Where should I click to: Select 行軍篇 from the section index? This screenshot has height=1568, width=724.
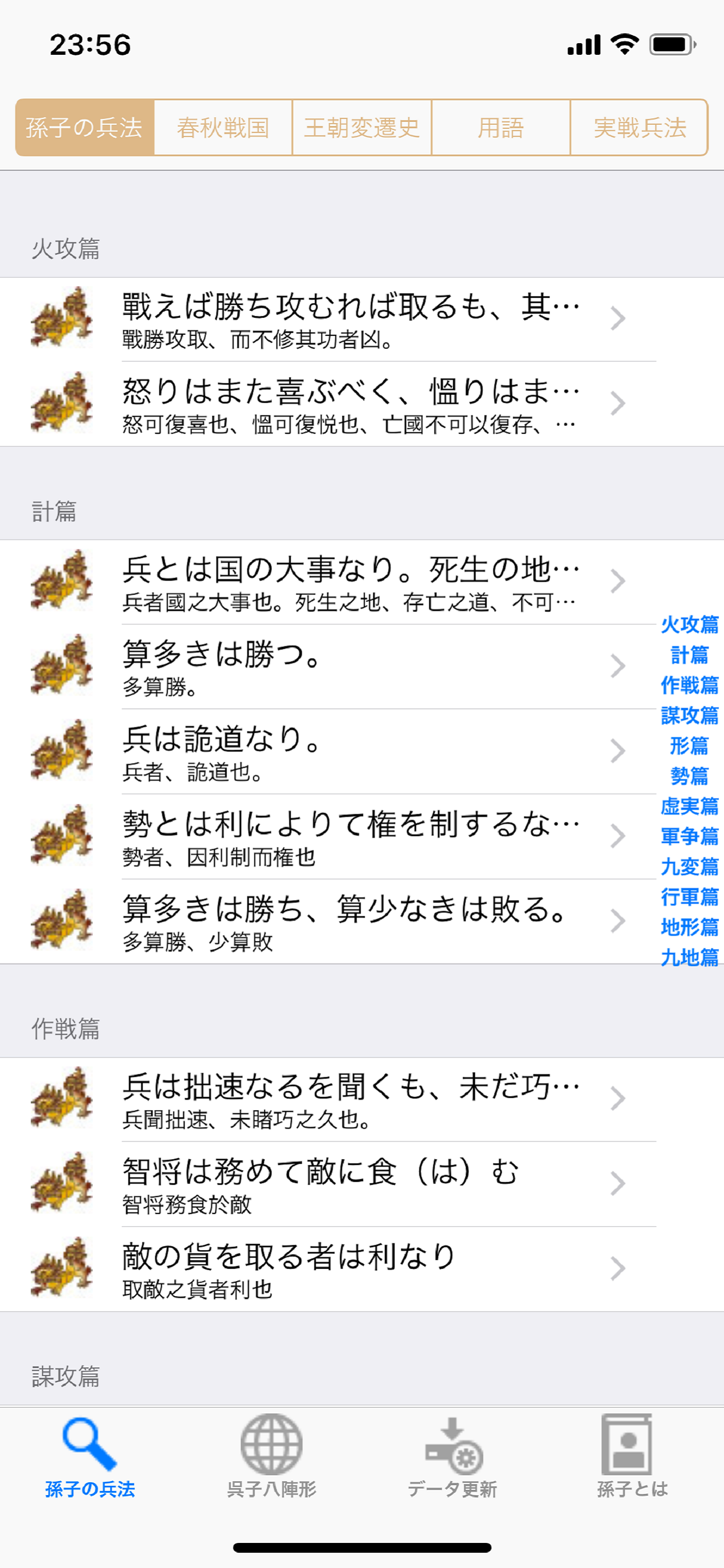coord(690,898)
